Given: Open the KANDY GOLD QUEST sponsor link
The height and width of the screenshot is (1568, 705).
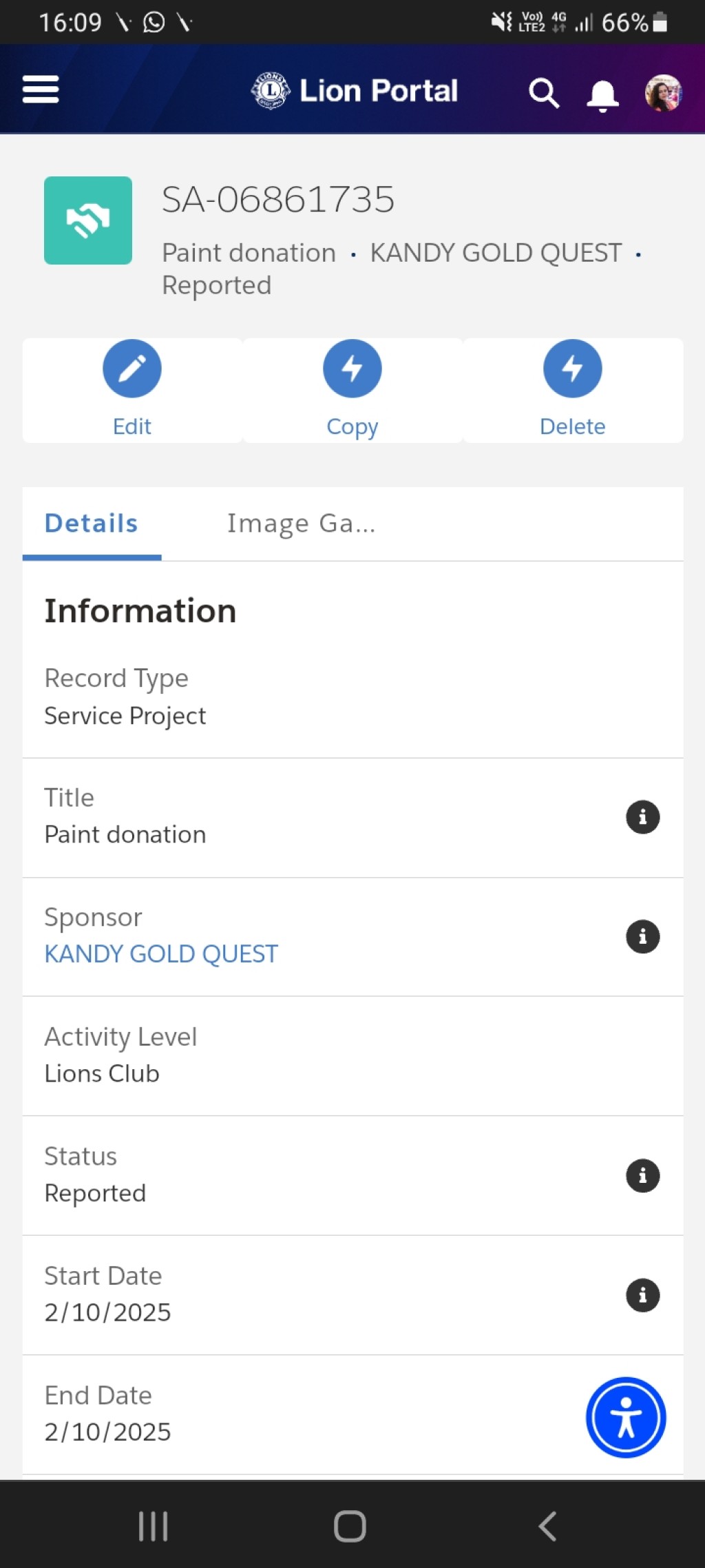Looking at the screenshot, I should pyautogui.click(x=161, y=954).
